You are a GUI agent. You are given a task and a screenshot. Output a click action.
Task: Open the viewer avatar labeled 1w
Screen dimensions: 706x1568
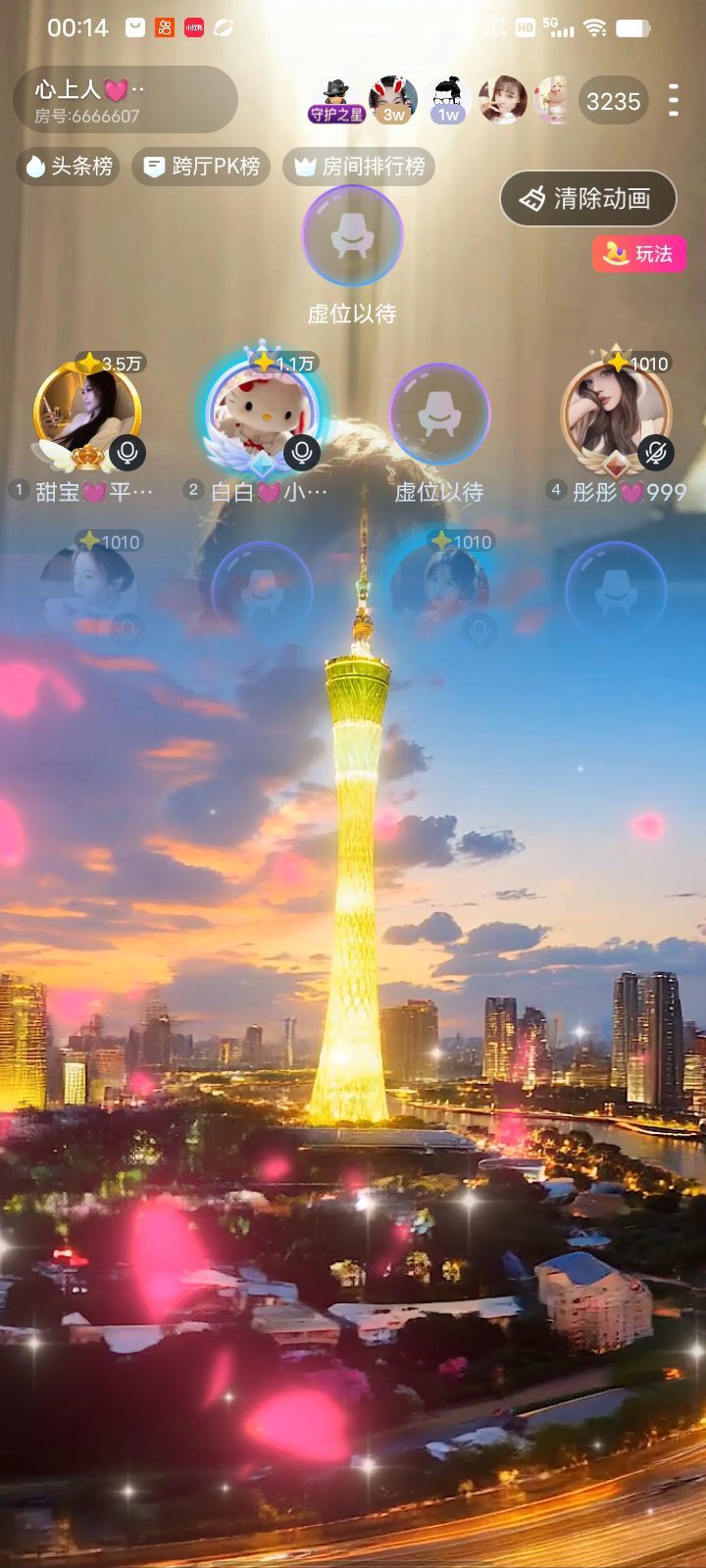[x=448, y=100]
